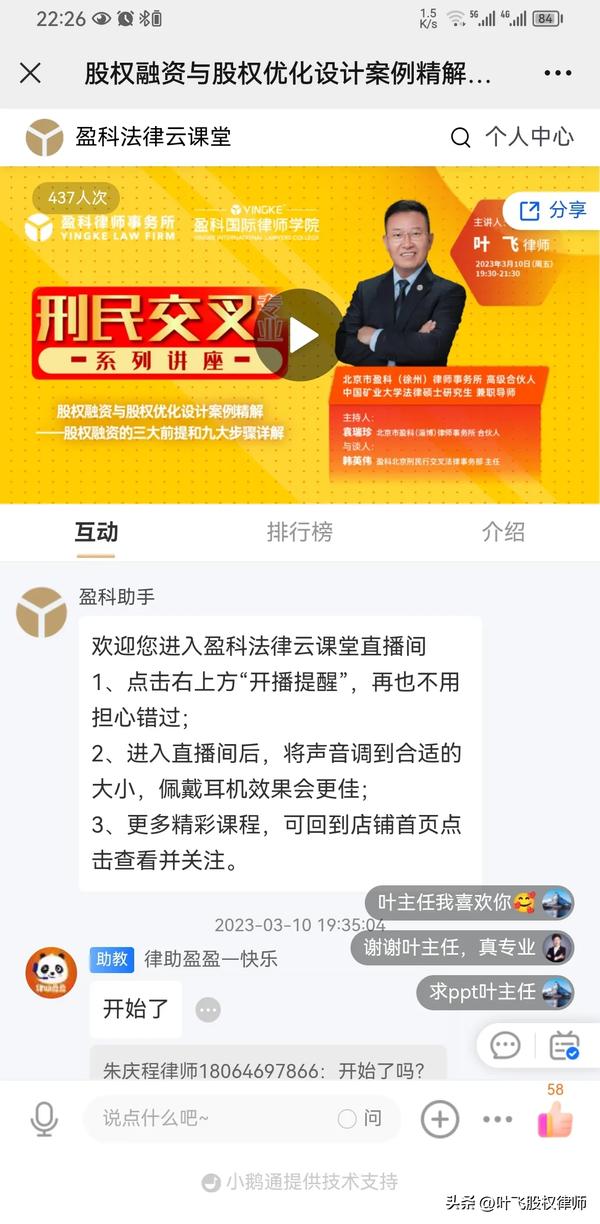Open 个人中心 personal center

point(529,137)
